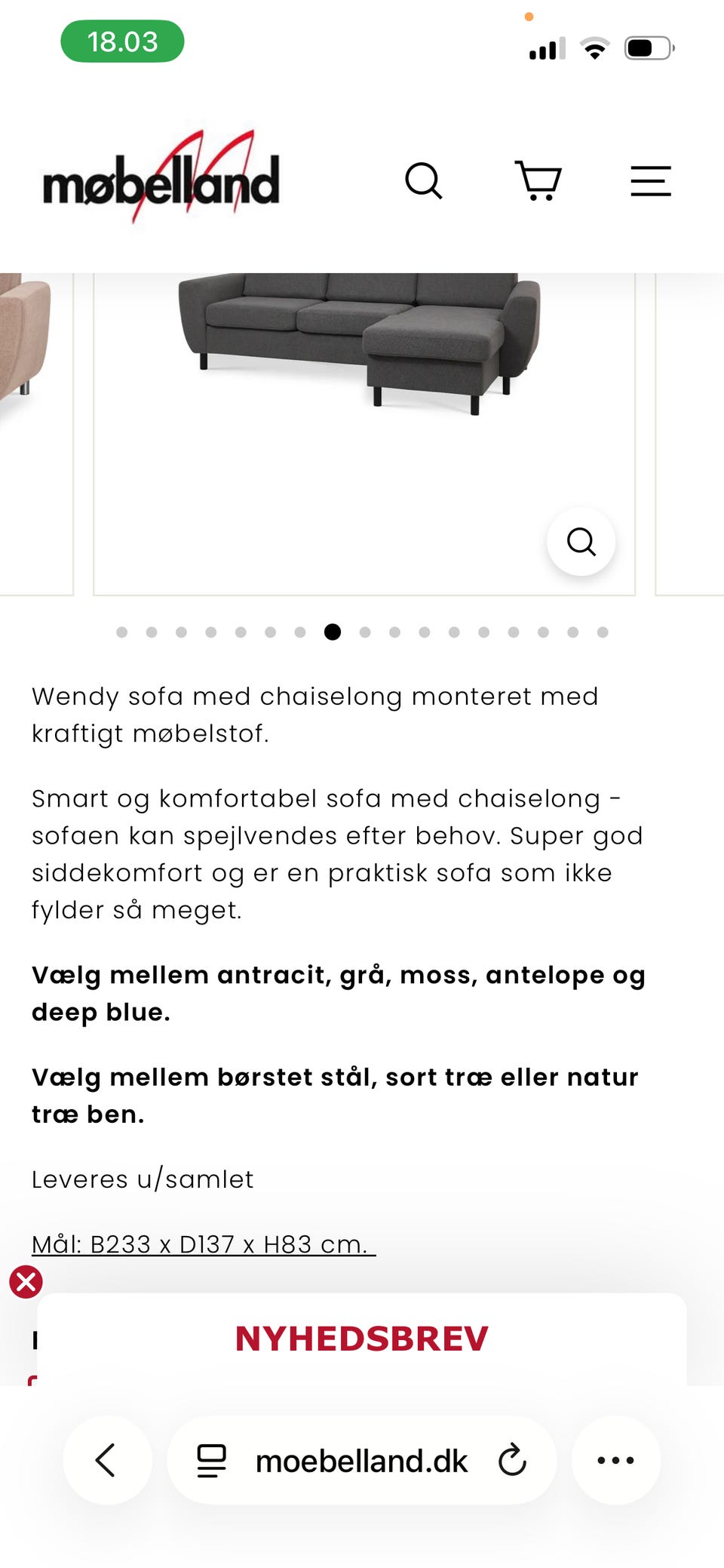Open the search on Møbelland
Screen dimensions: 724x1568
(x=424, y=181)
